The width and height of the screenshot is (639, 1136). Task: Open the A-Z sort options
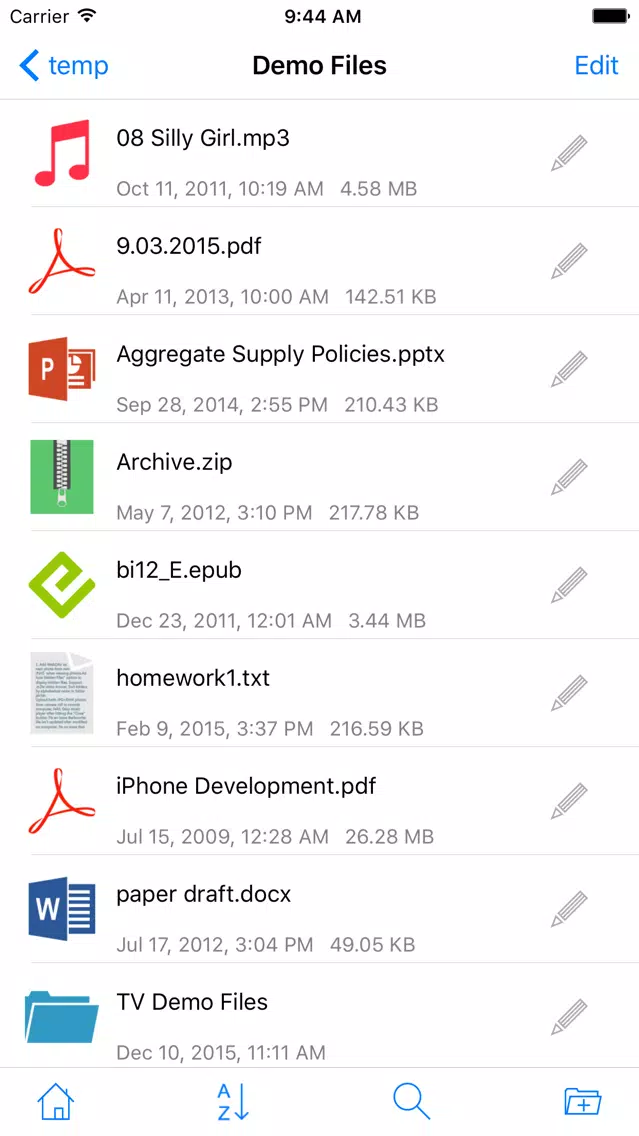coord(233,1102)
